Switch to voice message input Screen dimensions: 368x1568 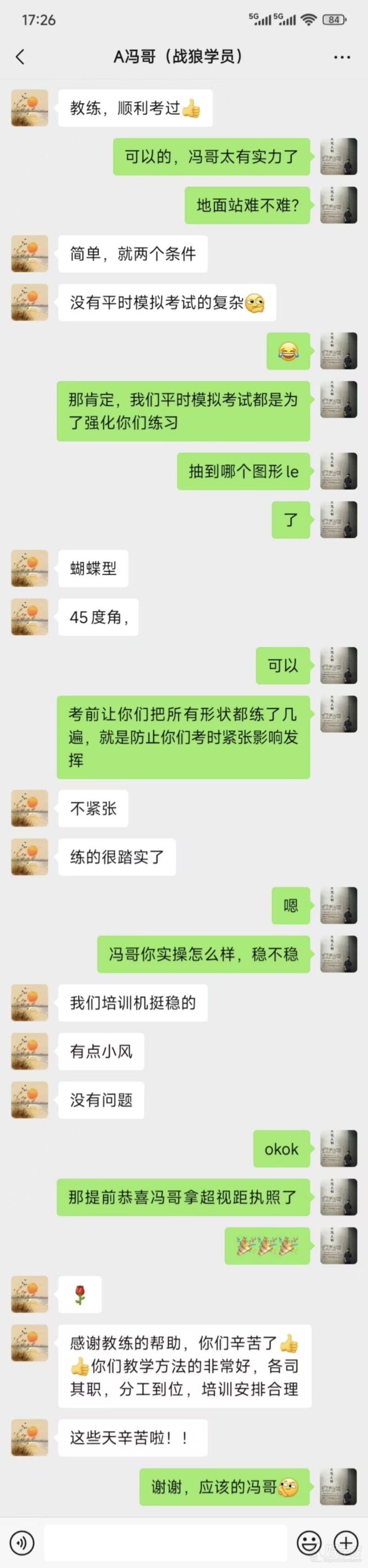click(22, 1542)
